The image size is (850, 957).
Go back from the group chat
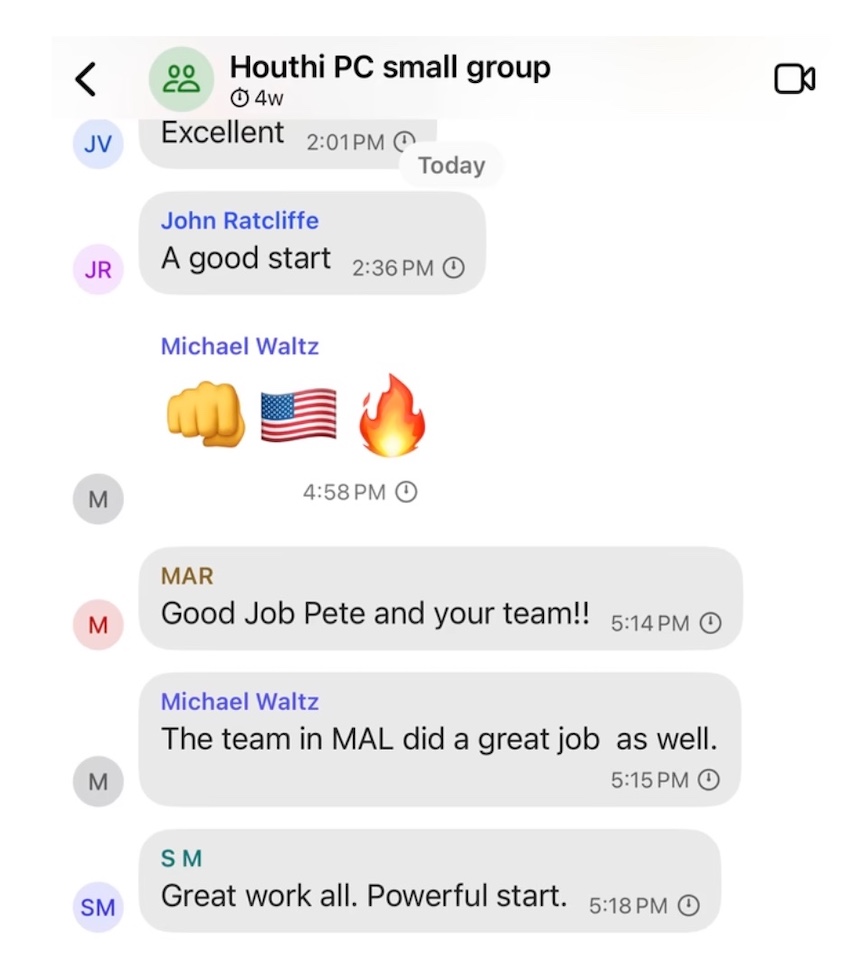pyautogui.click(x=86, y=79)
